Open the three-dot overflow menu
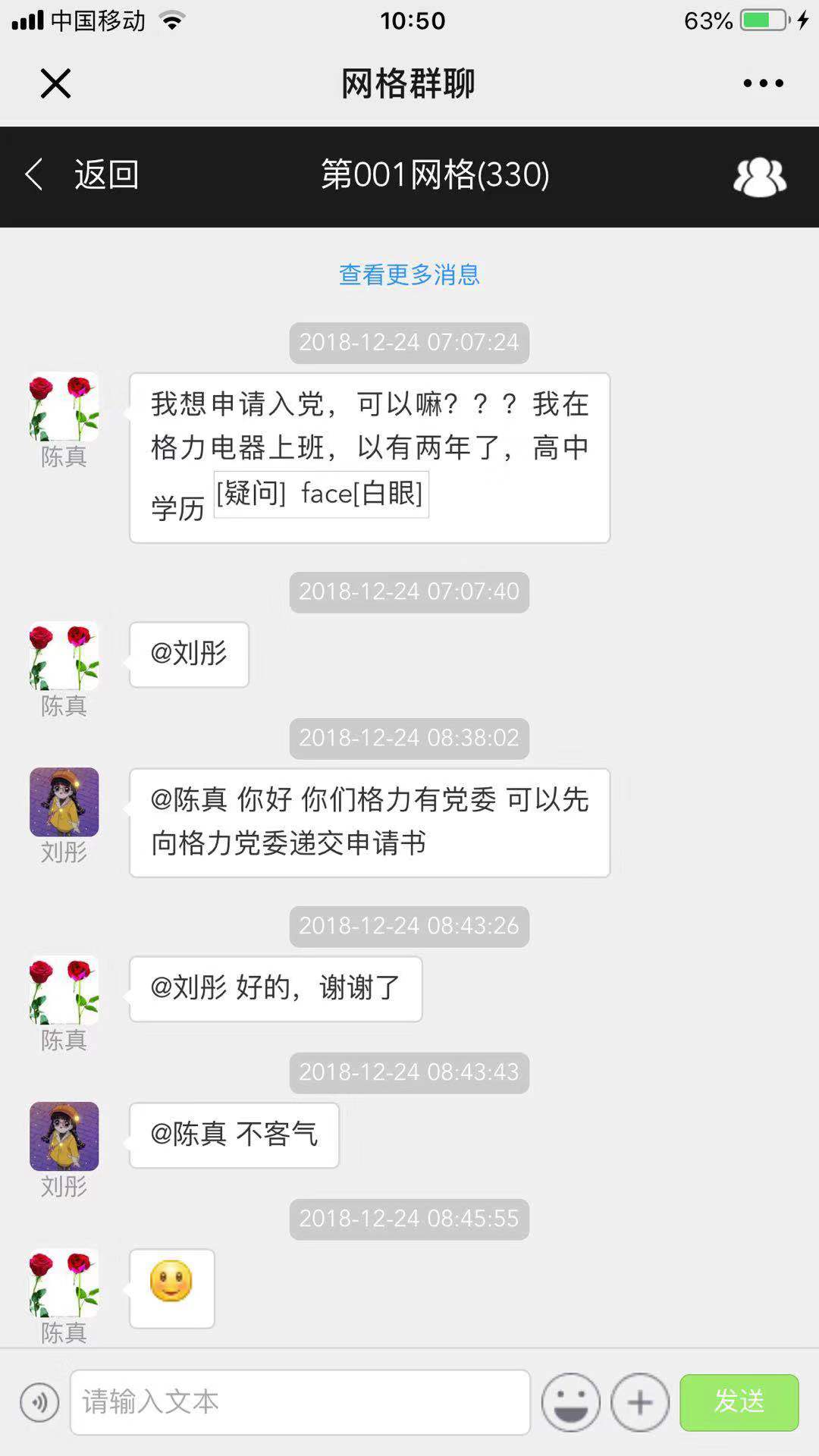Viewport: 819px width, 1456px height. [x=763, y=83]
